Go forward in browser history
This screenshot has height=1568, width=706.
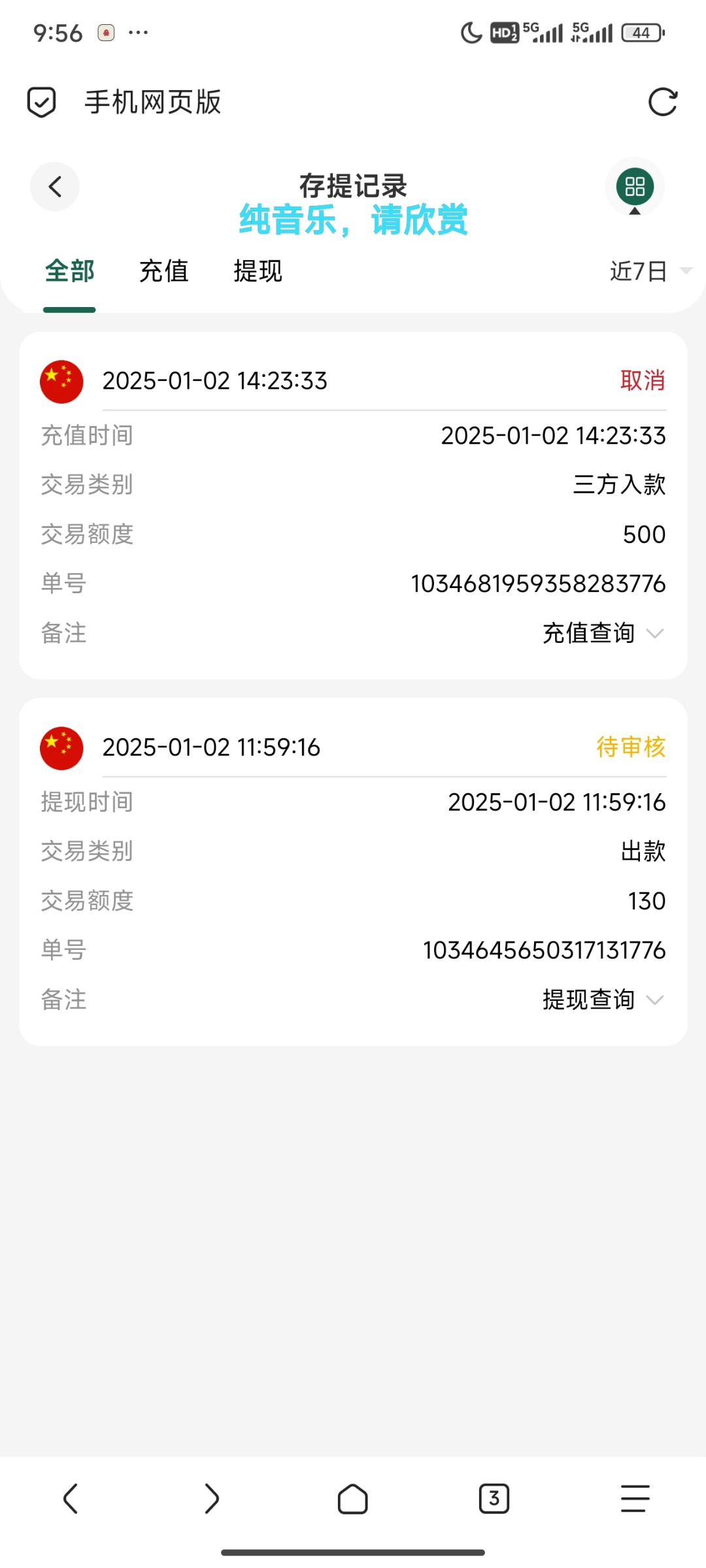211,1499
